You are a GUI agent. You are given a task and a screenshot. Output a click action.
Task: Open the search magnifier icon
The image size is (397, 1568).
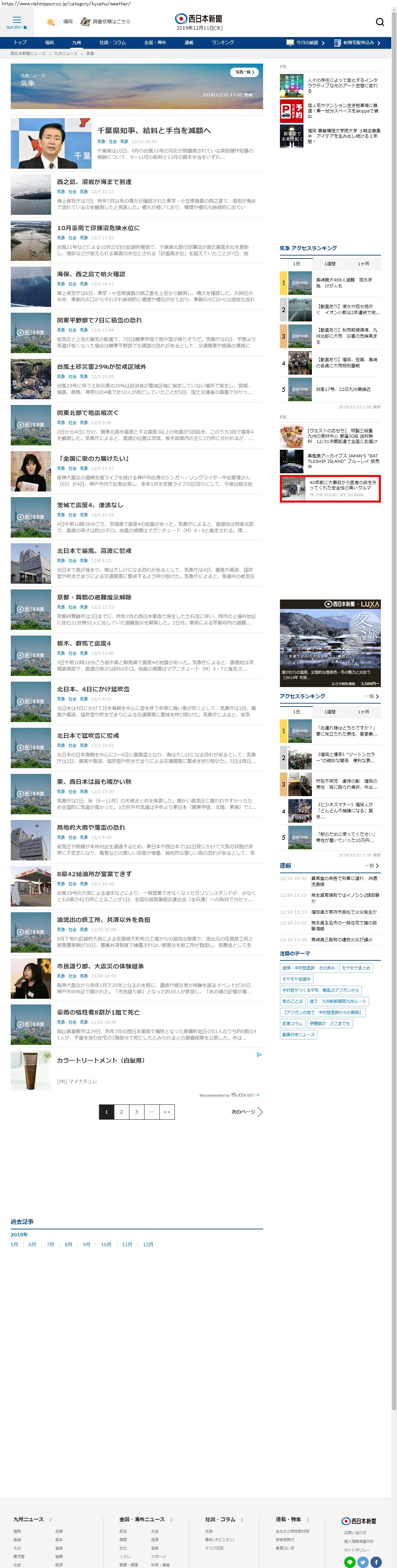[x=380, y=22]
